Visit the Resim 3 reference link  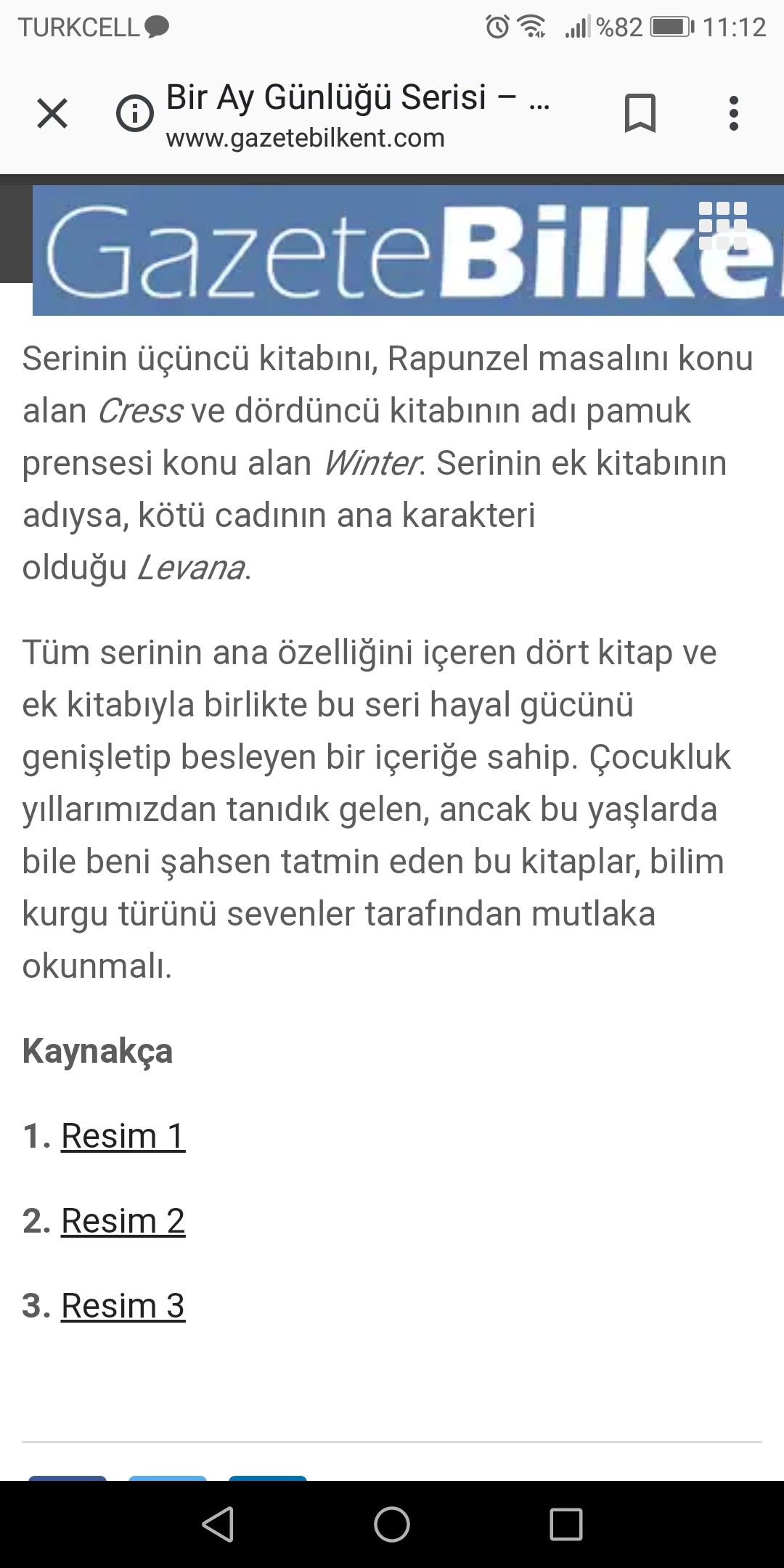(123, 1306)
